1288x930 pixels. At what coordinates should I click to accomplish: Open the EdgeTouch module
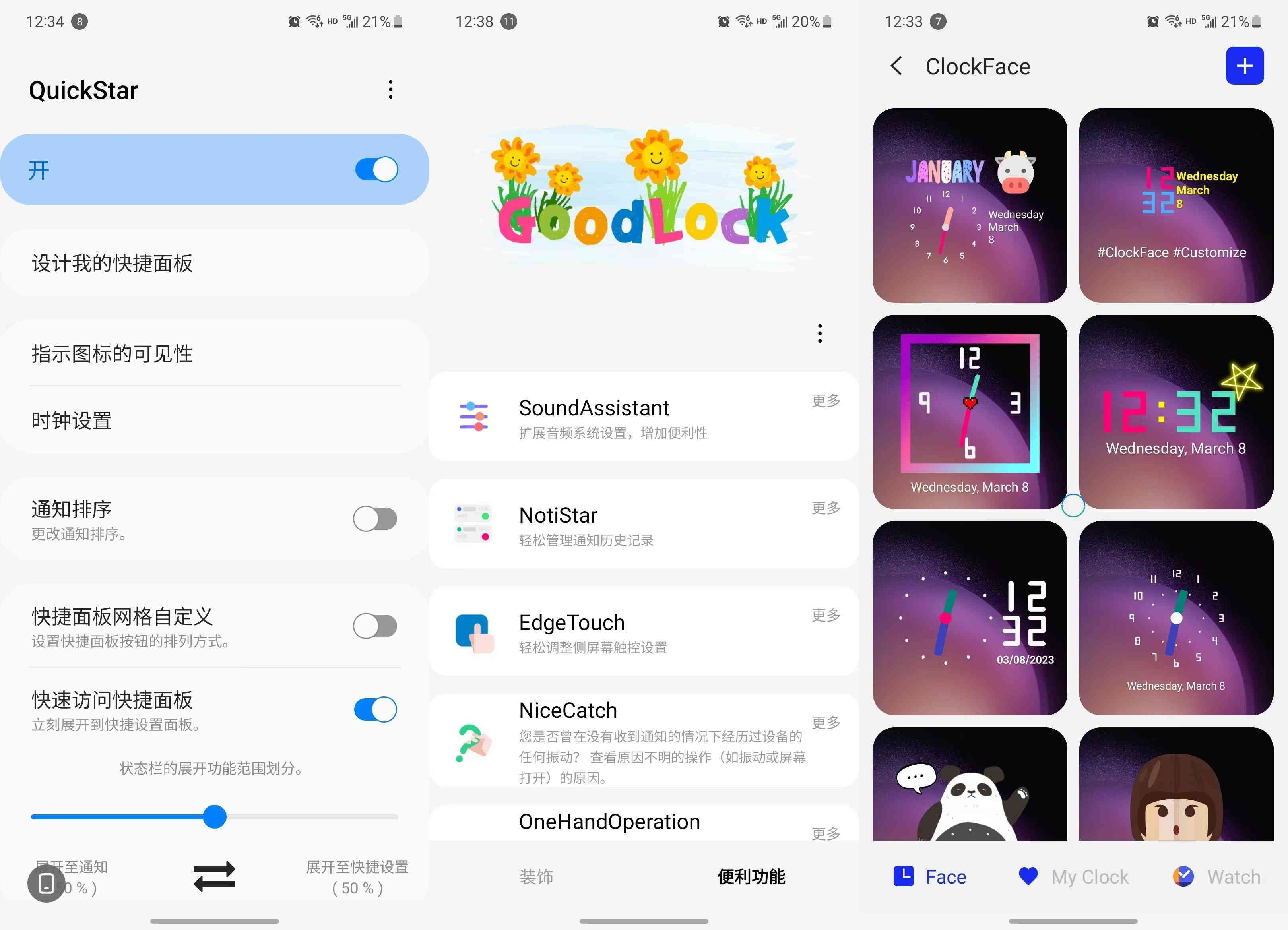point(613,632)
